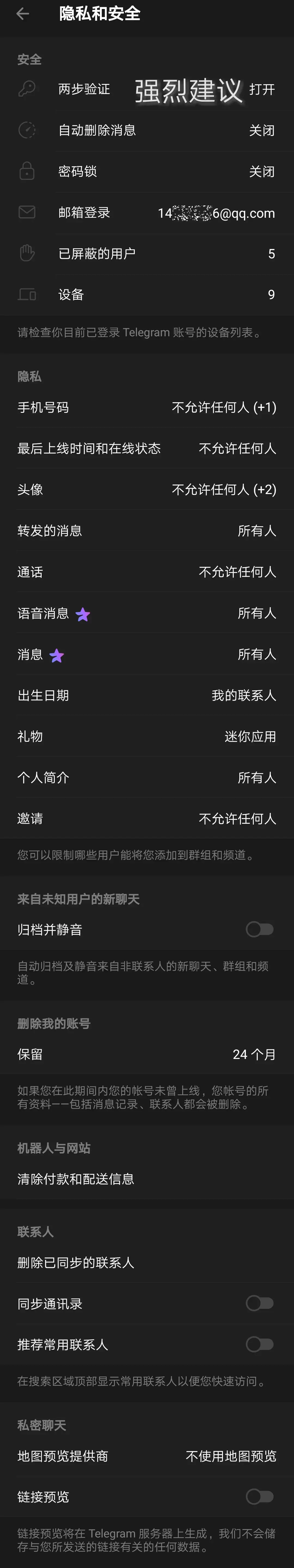Go back using the top arrow

(23, 13)
